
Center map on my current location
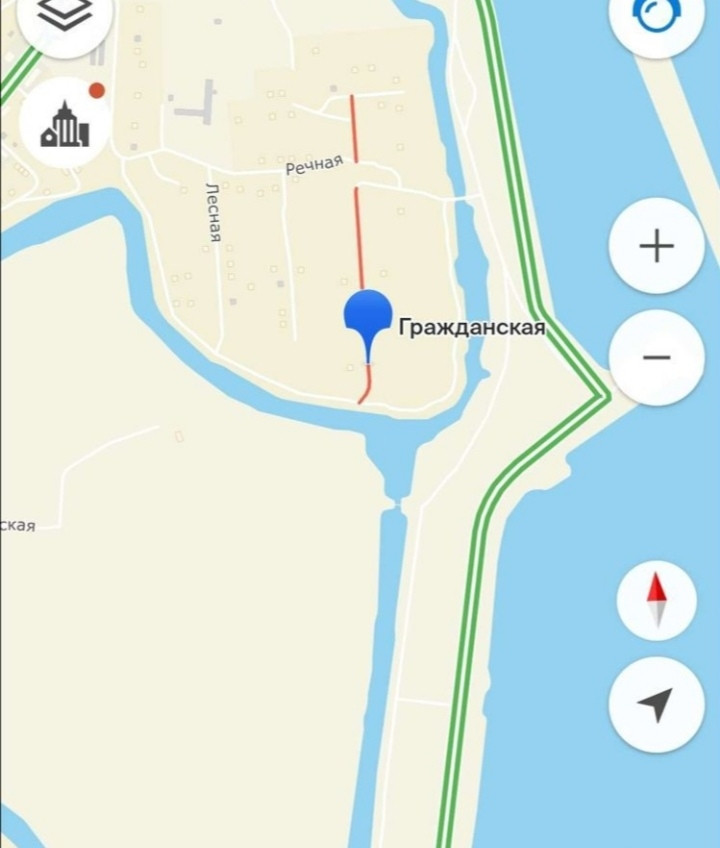656,705
